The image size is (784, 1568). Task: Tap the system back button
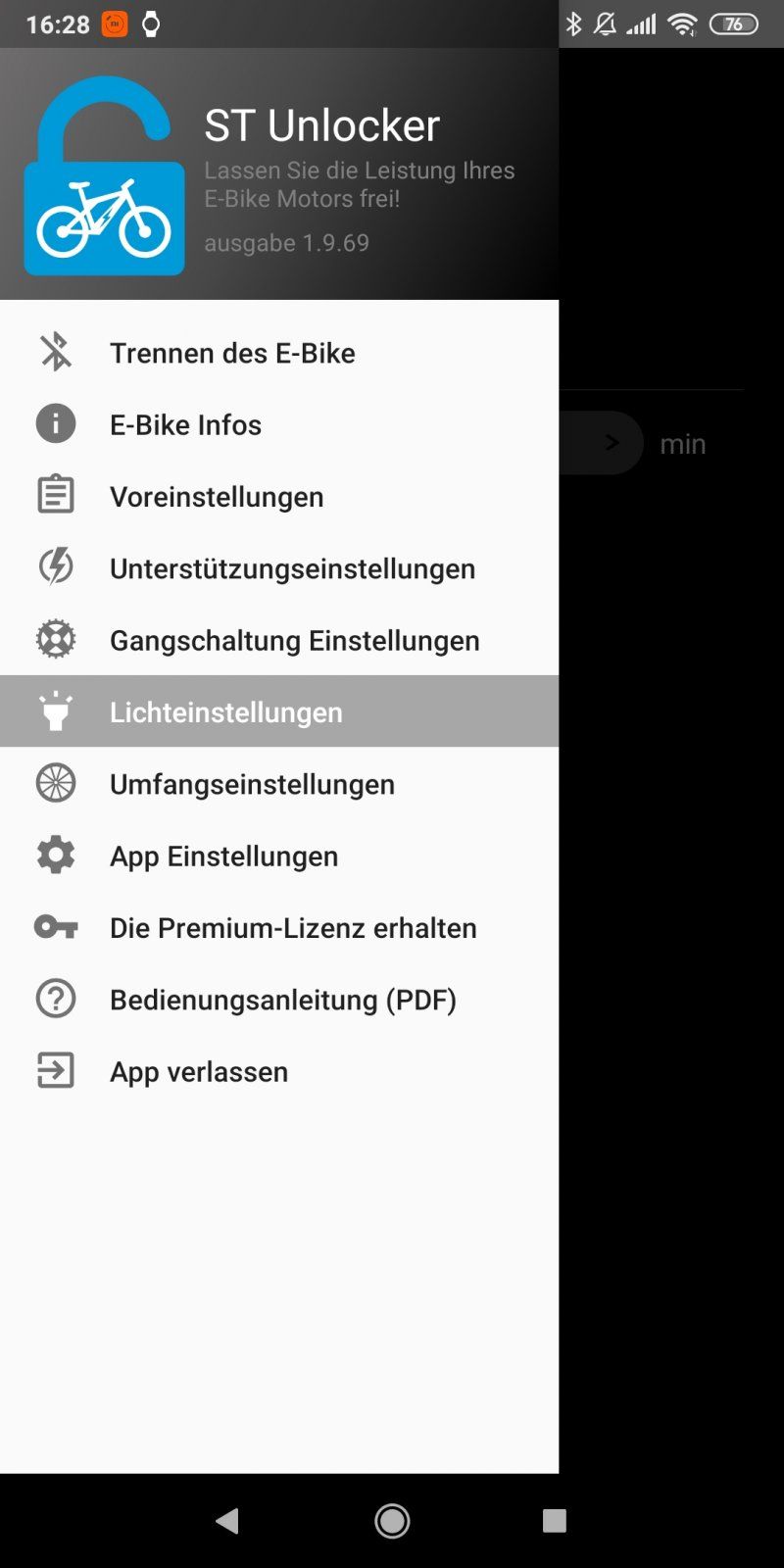click(x=228, y=1520)
